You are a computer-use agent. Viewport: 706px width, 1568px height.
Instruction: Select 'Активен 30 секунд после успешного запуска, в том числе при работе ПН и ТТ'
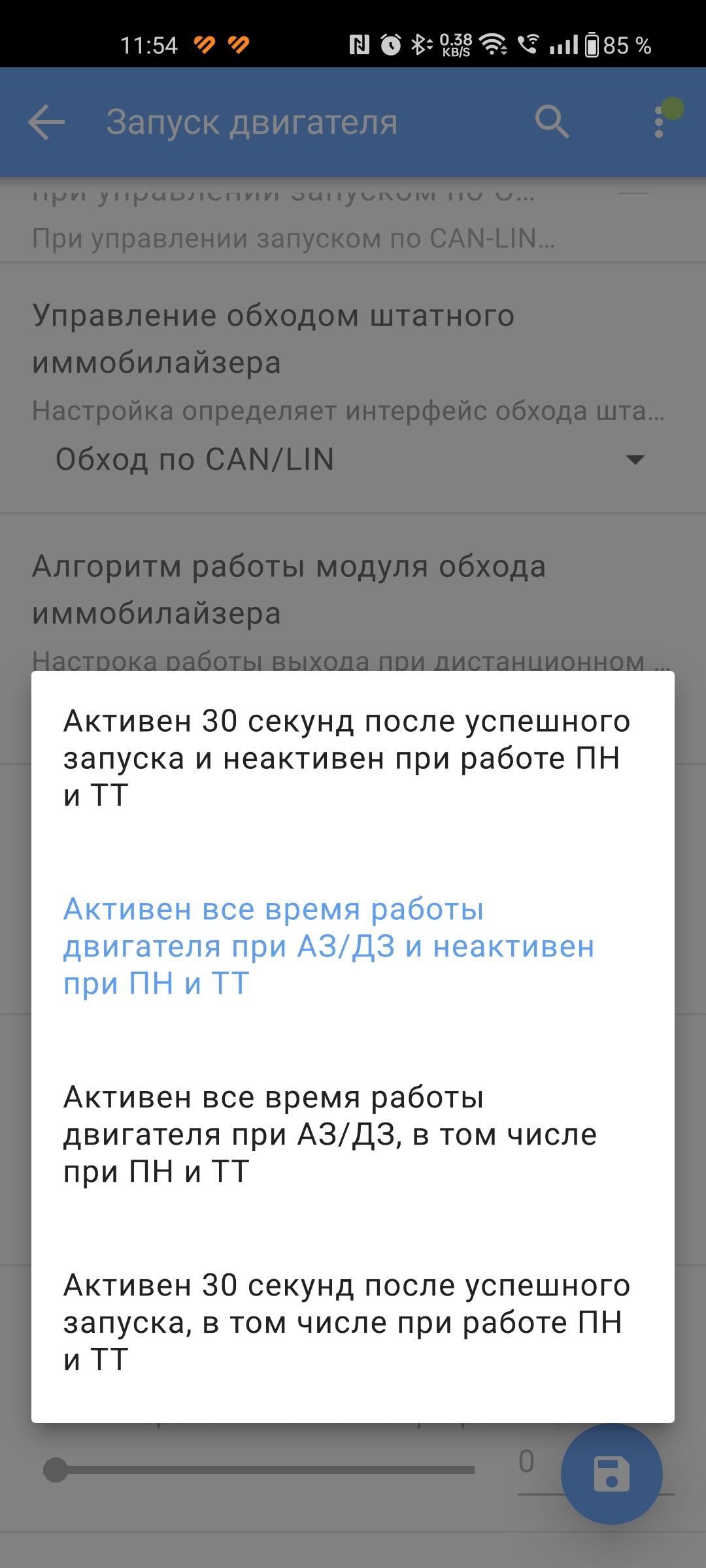coord(346,1322)
